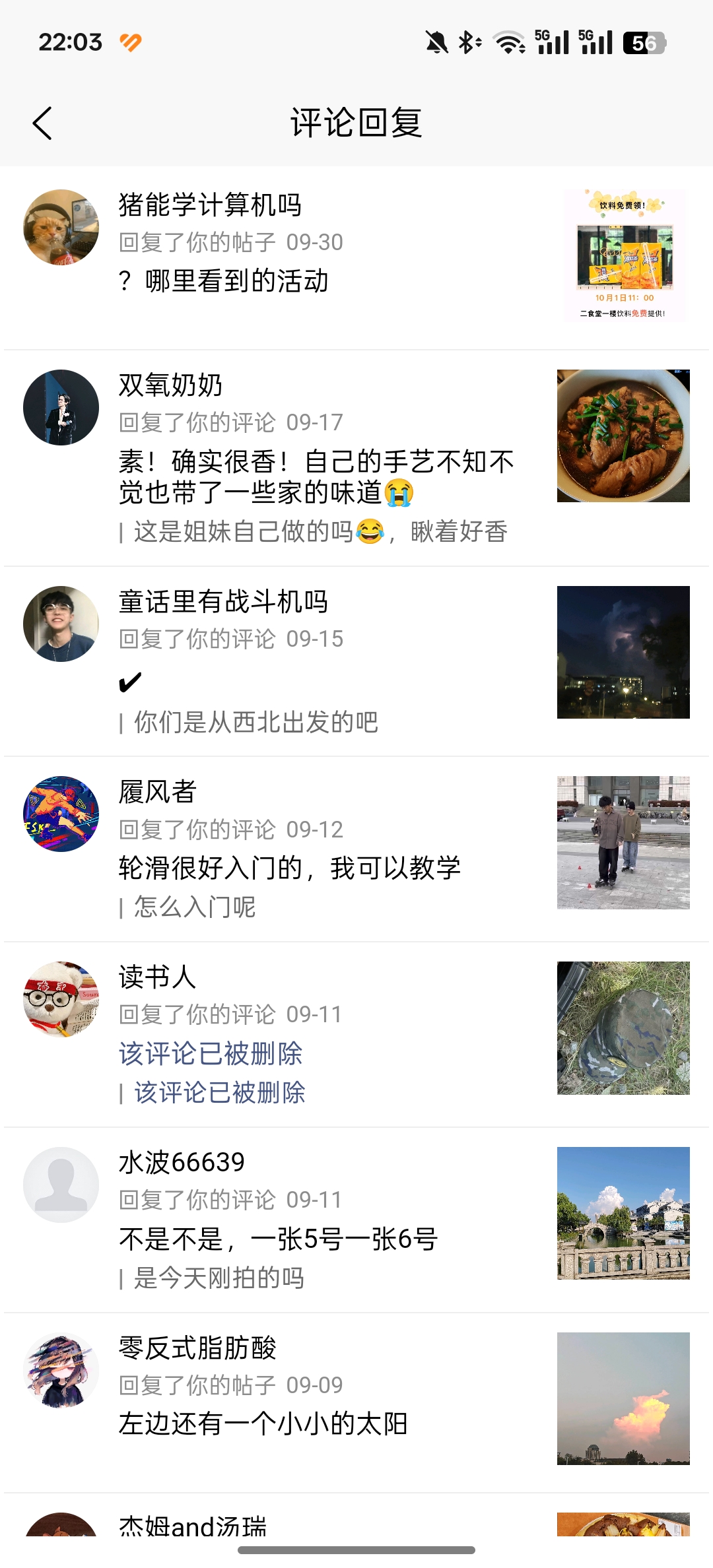Open 读书人's profile avatar
The height and width of the screenshot is (1568, 713).
[x=60, y=1000]
